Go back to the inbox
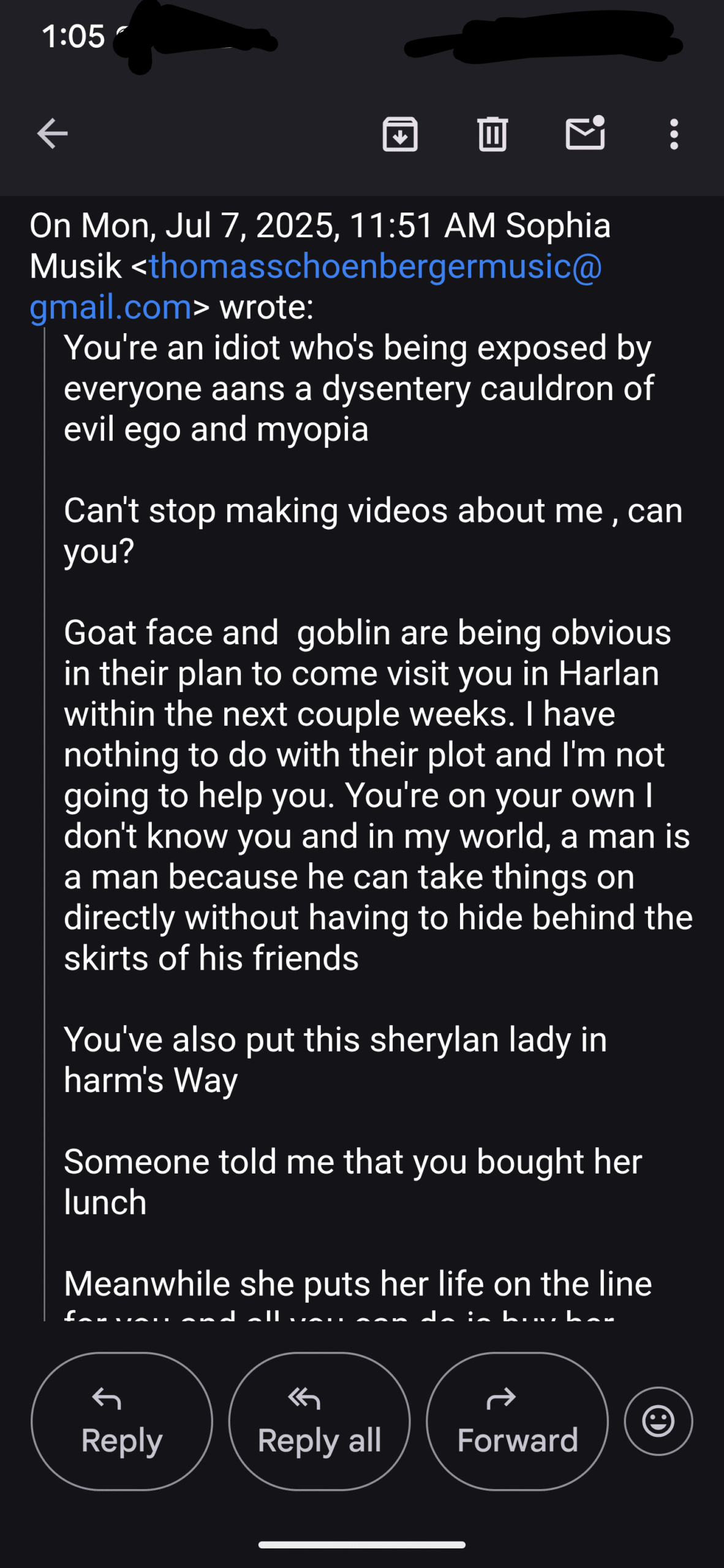This screenshot has width=724, height=1568. click(x=52, y=134)
